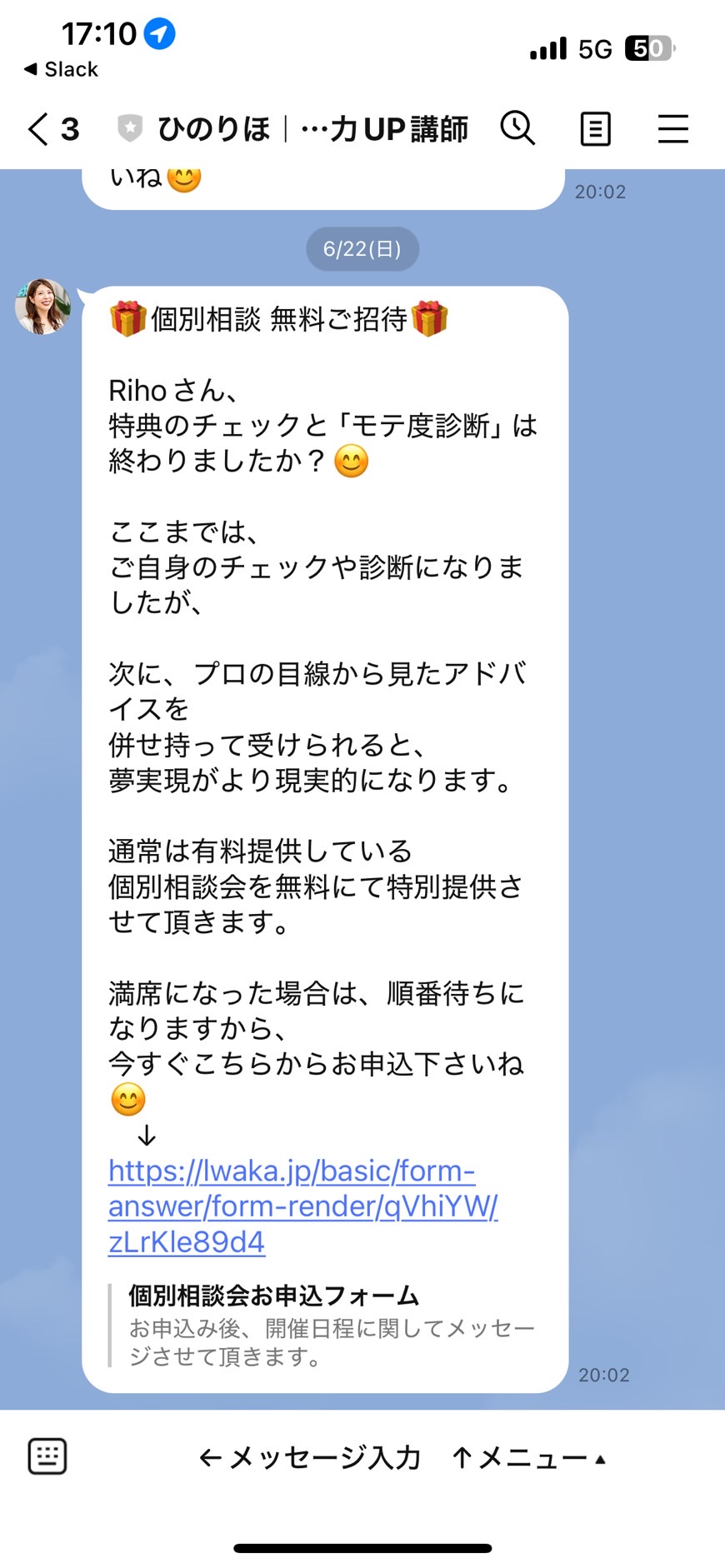Open the hamburger menu
Image resolution: width=725 pixels, height=1568 pixels.
pyautogui.click(x=672, y=129)
